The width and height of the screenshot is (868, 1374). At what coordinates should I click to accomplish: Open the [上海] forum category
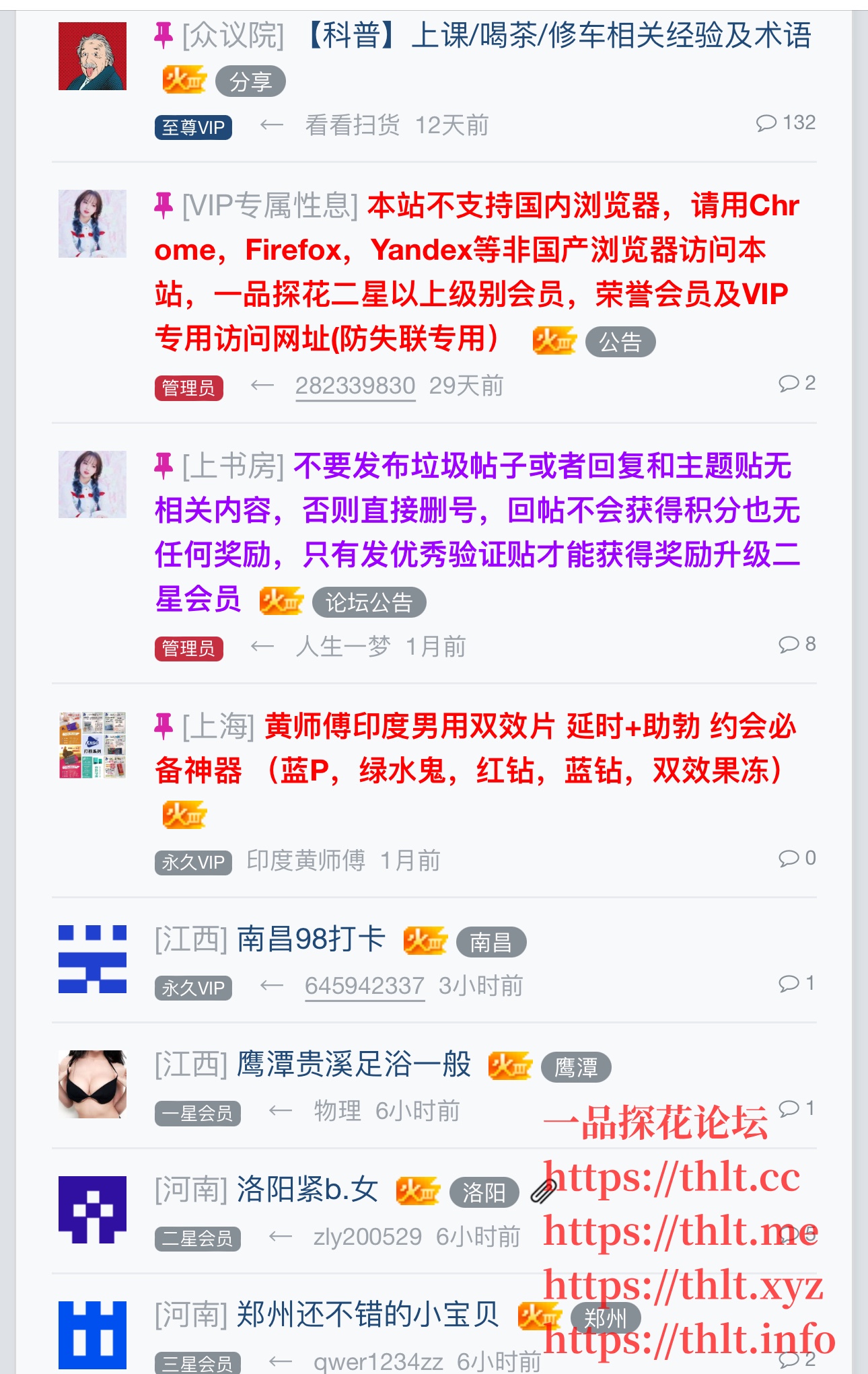tap(218, 727)
